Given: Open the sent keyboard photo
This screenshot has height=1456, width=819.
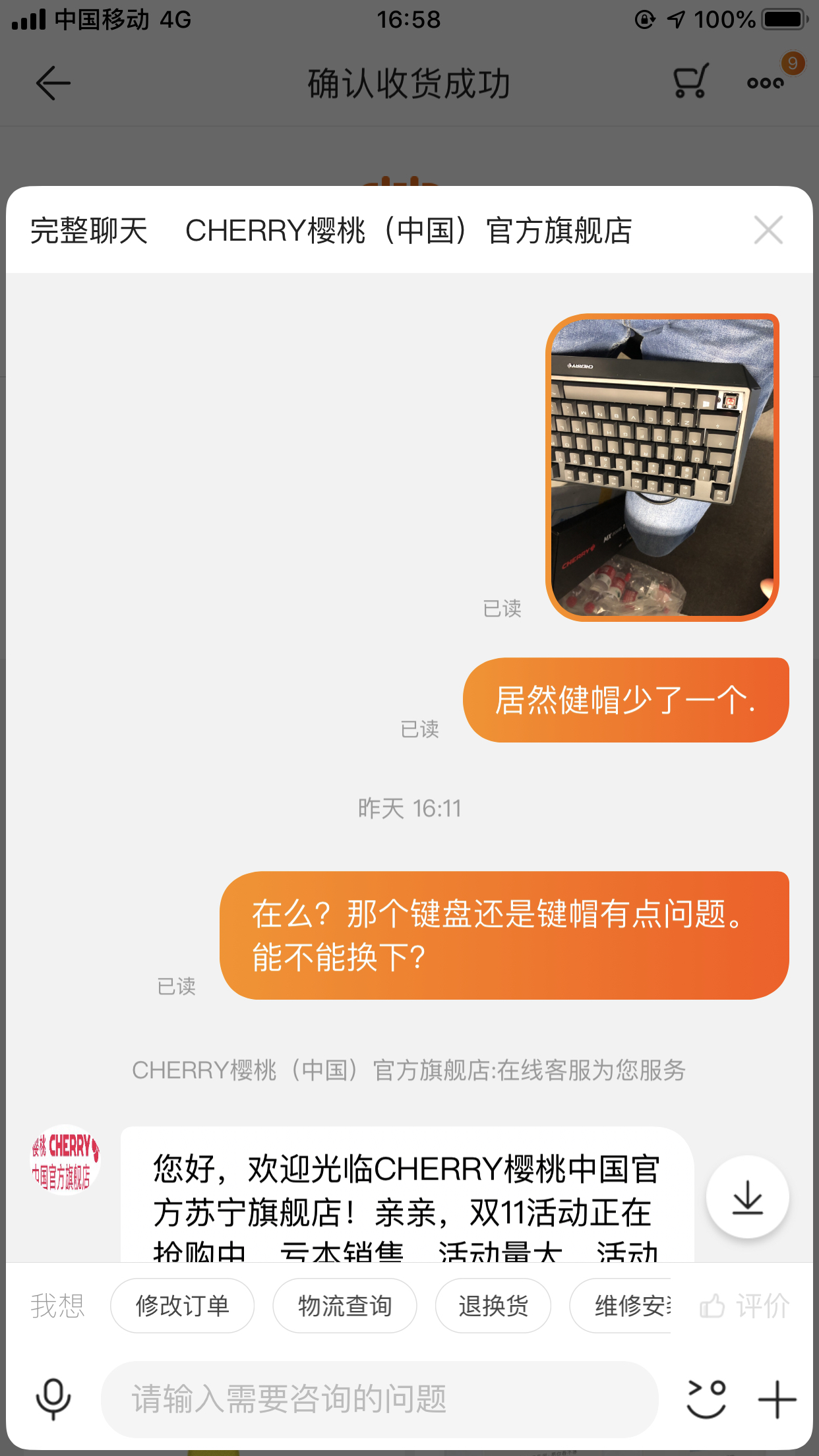Looking at the screenshot, I should [x=662, y=468].
